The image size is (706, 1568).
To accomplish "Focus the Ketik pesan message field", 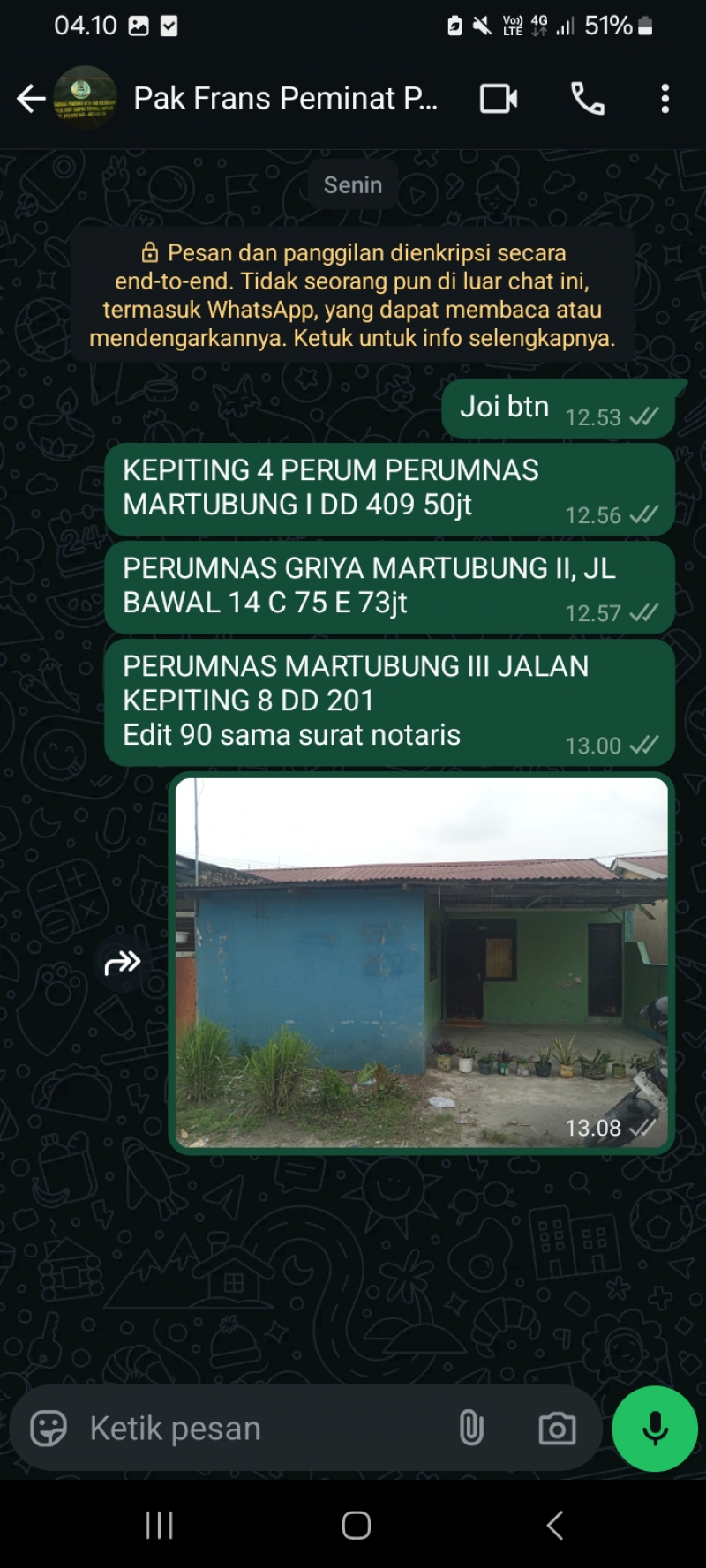I will pos(256,1428).
